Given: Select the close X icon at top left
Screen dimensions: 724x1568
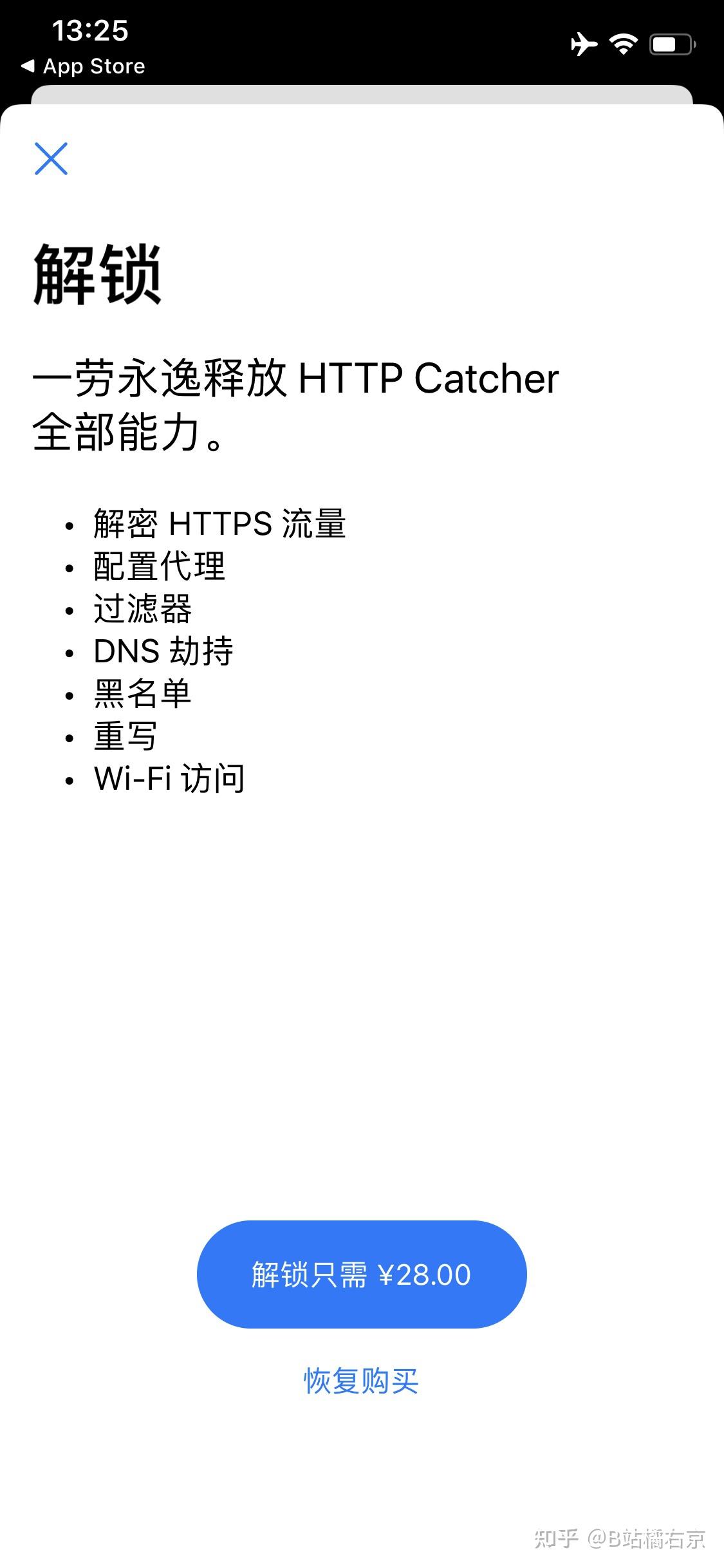Looking at the screenshot, I should coord(50,159).
